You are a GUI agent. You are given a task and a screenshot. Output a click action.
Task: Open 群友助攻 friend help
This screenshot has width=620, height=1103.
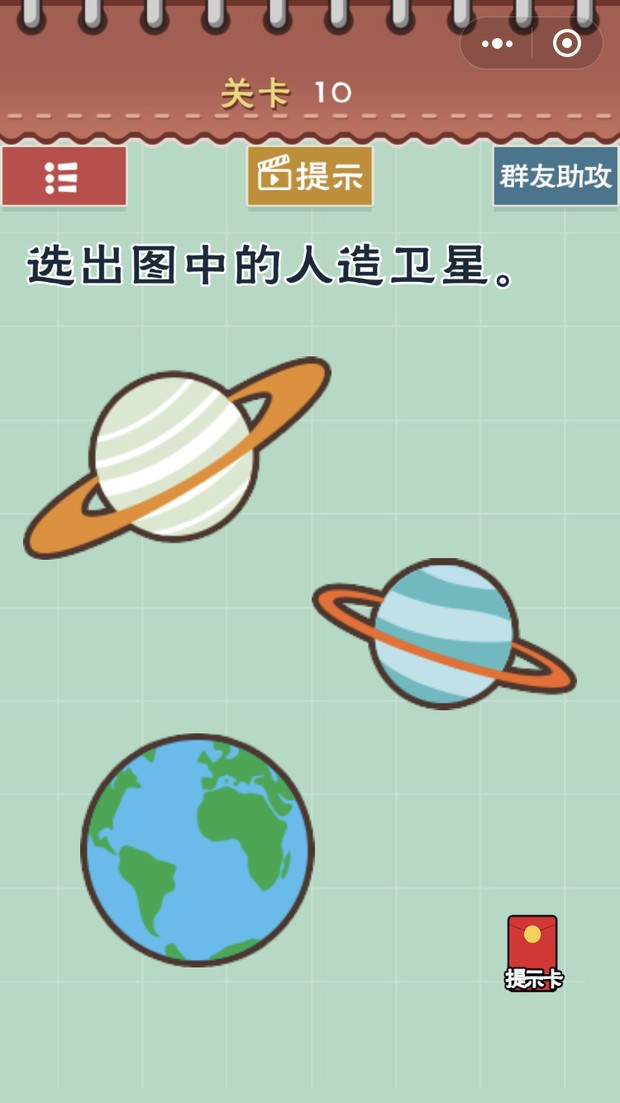pyautogui.click(x=555, y=177)
